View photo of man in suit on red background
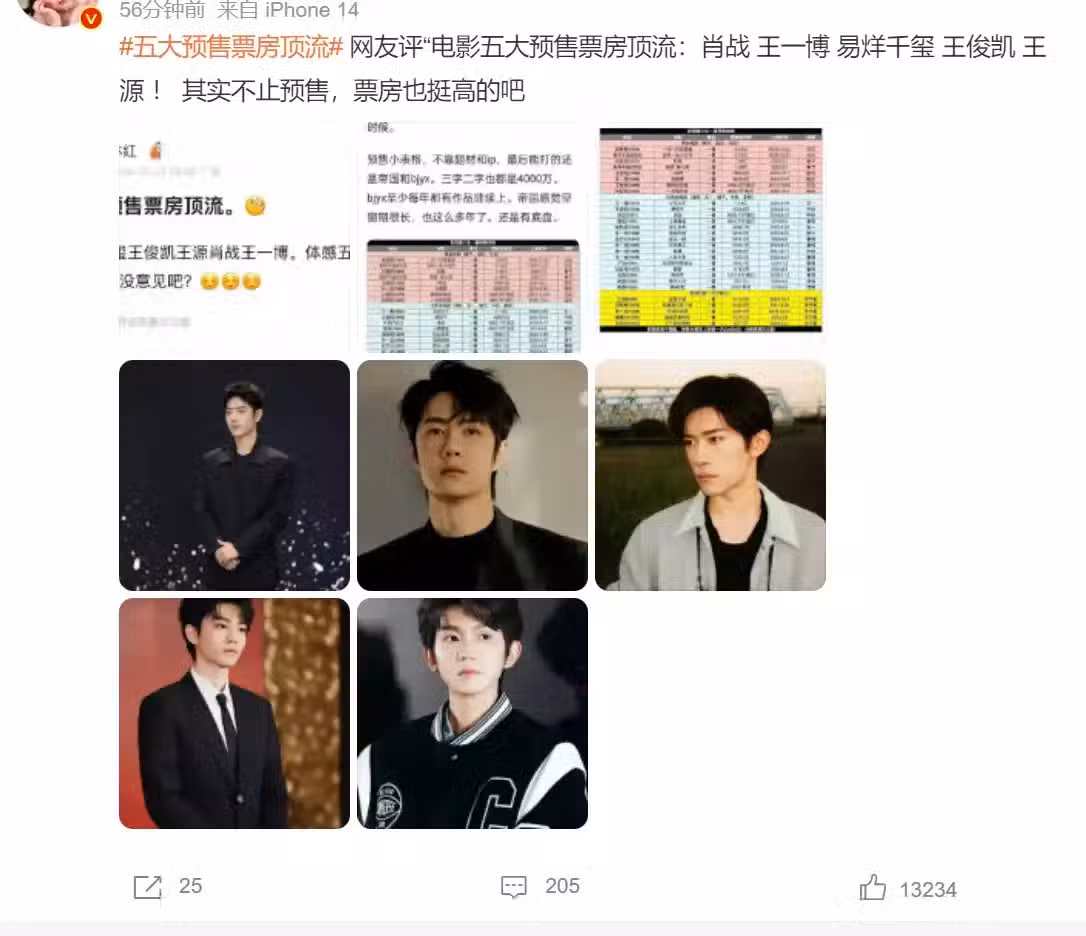Screen dimensions: 1086x936 click(x=234, y=713)
